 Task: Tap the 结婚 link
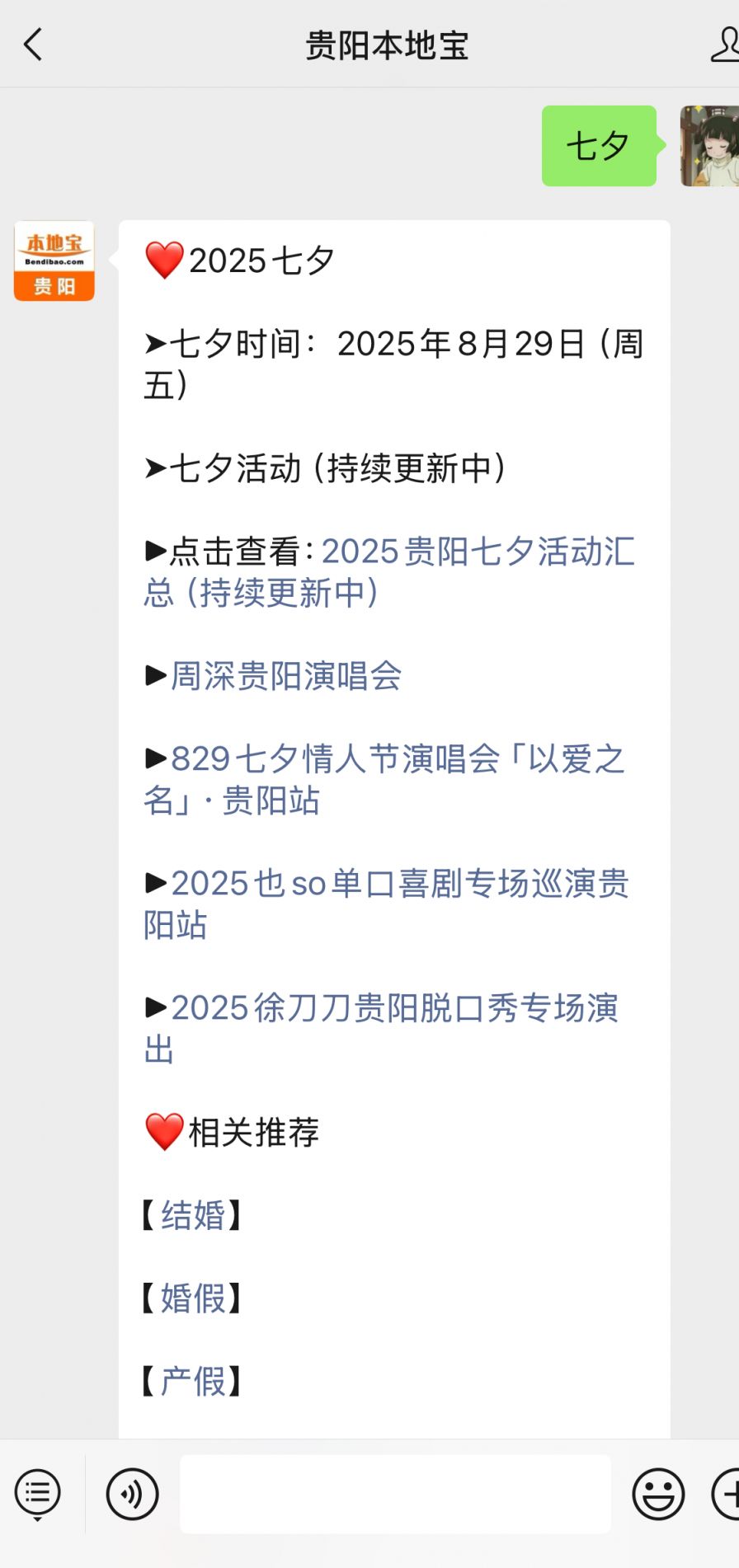click(192, 1216)
